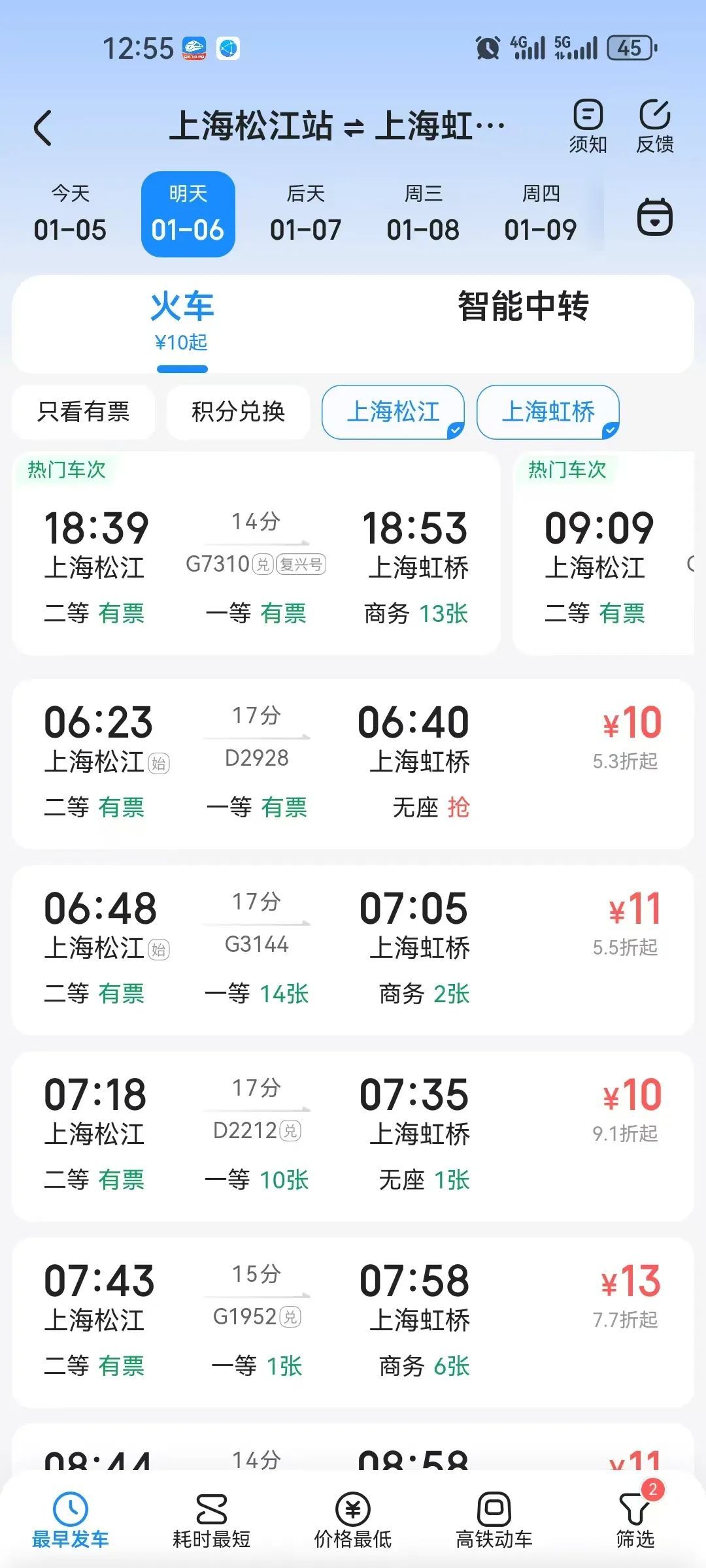Tap the 积分兑换 filter chip
The height and width of the screenshot is (1568, 706).
click(238, 412)
